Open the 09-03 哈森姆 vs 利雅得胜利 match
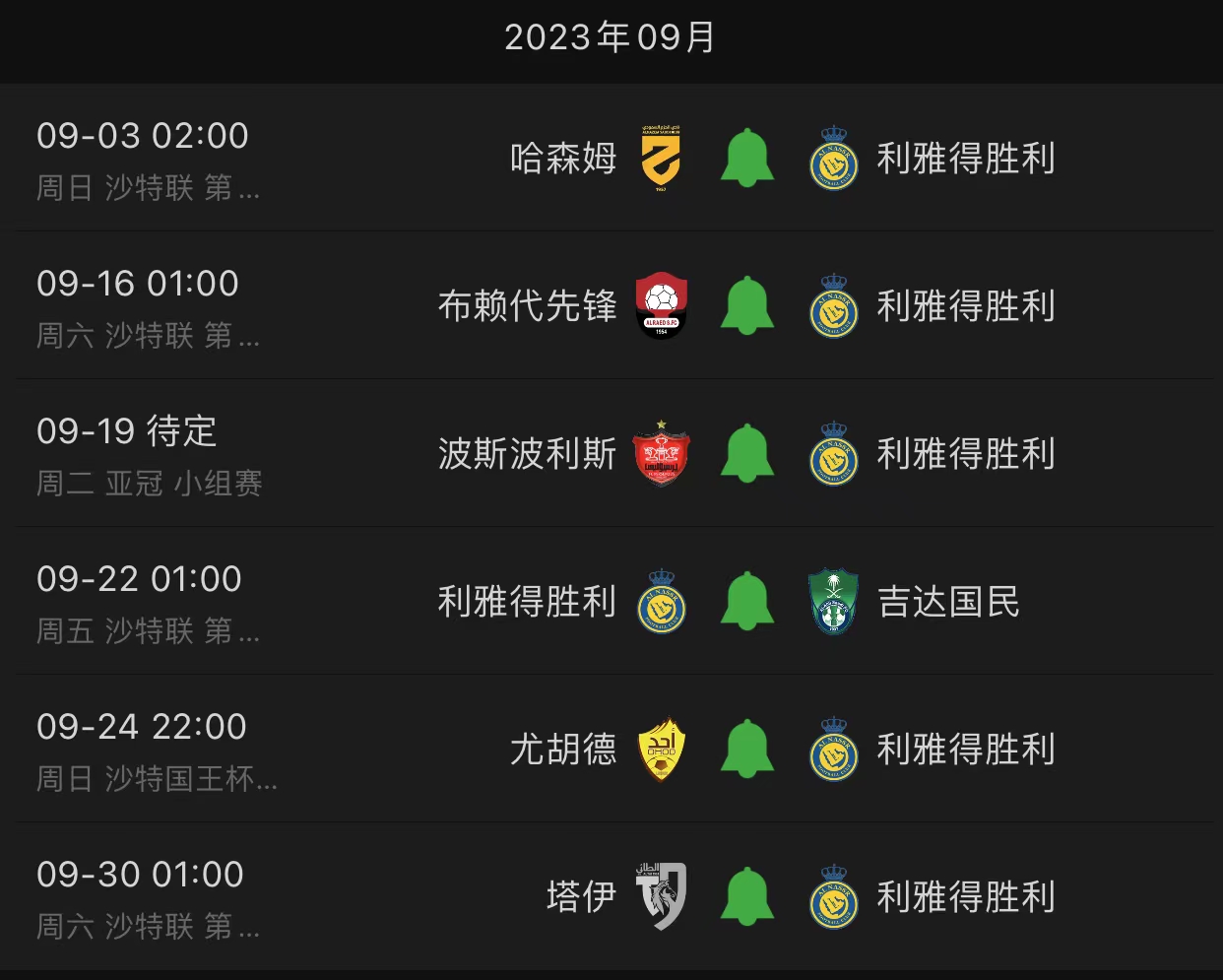1223x980 pixels. tap(148, 158)
